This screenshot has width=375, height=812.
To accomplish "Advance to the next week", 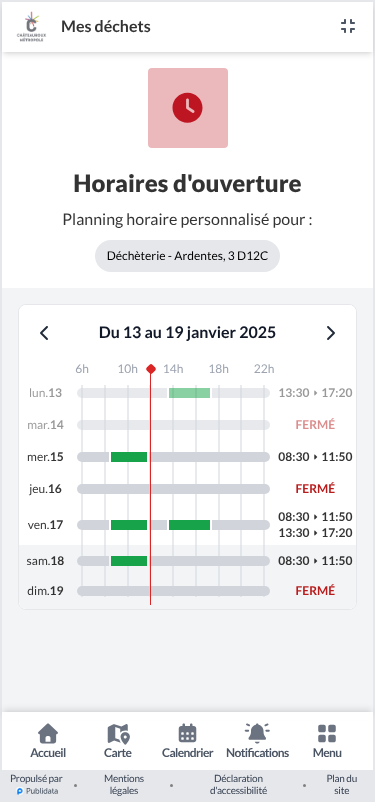I will [x=330, y=333].
